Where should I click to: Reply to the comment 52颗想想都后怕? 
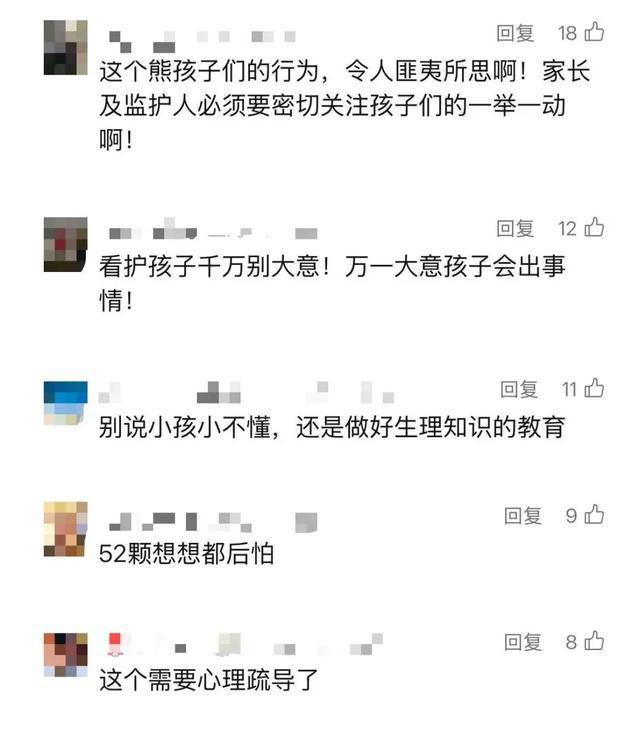pos(522,516)
